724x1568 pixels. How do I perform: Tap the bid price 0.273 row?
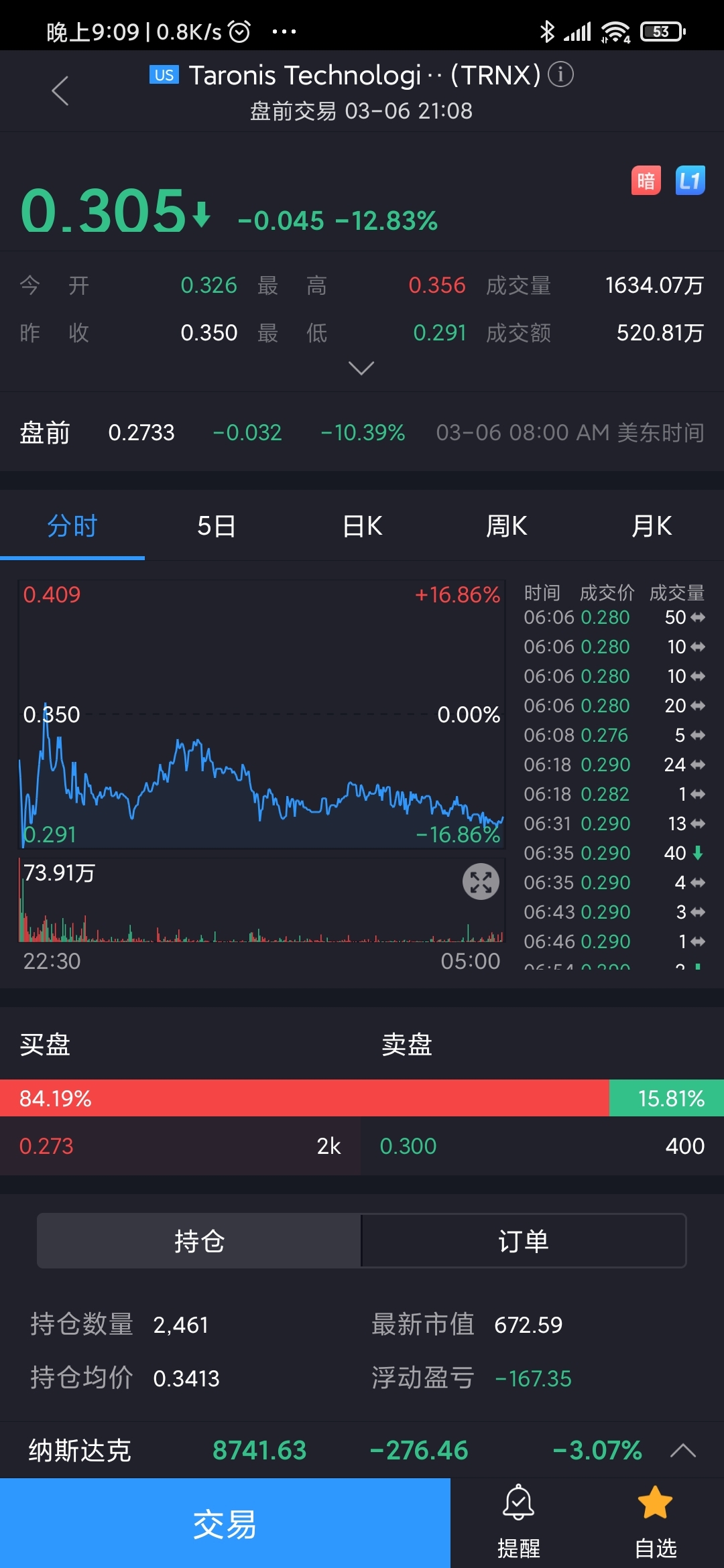click(x=180, y=1146)
